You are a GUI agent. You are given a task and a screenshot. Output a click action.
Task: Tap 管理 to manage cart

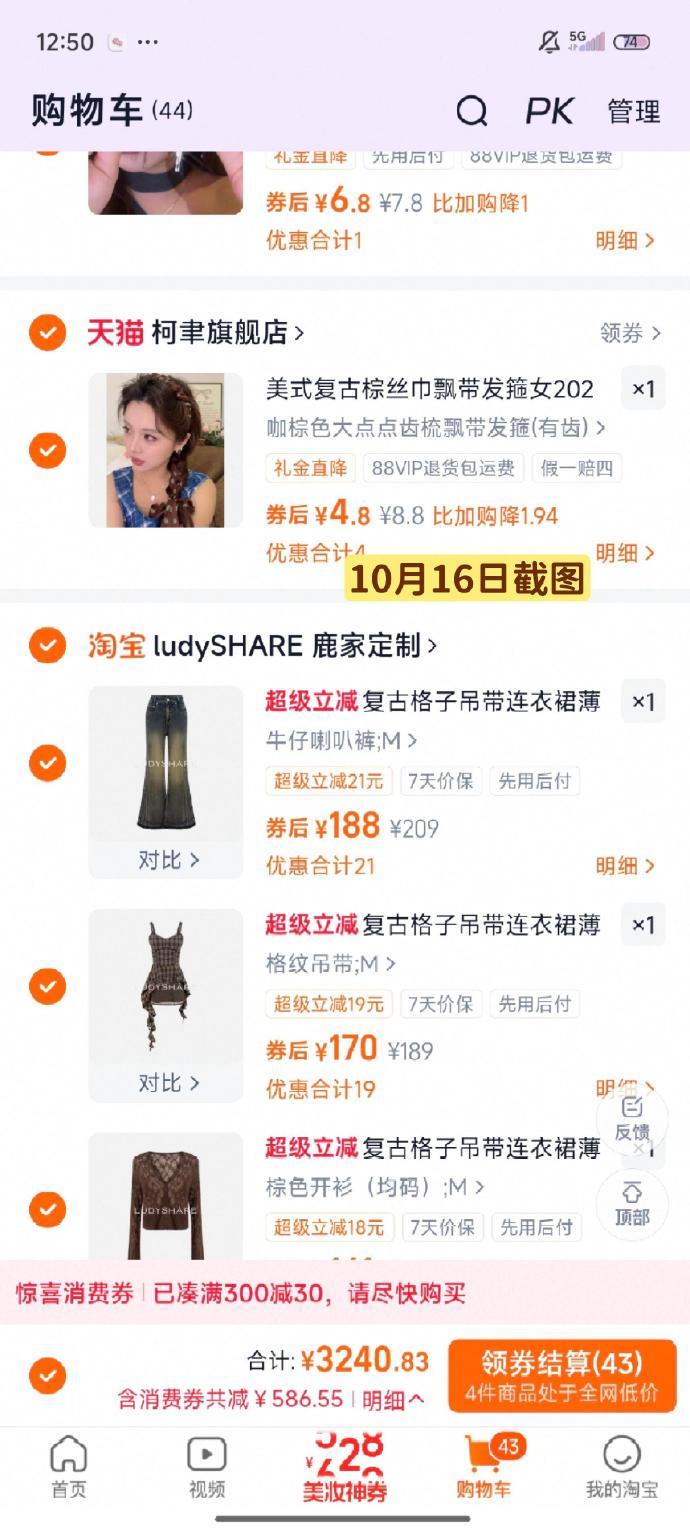tap(633, 111)
